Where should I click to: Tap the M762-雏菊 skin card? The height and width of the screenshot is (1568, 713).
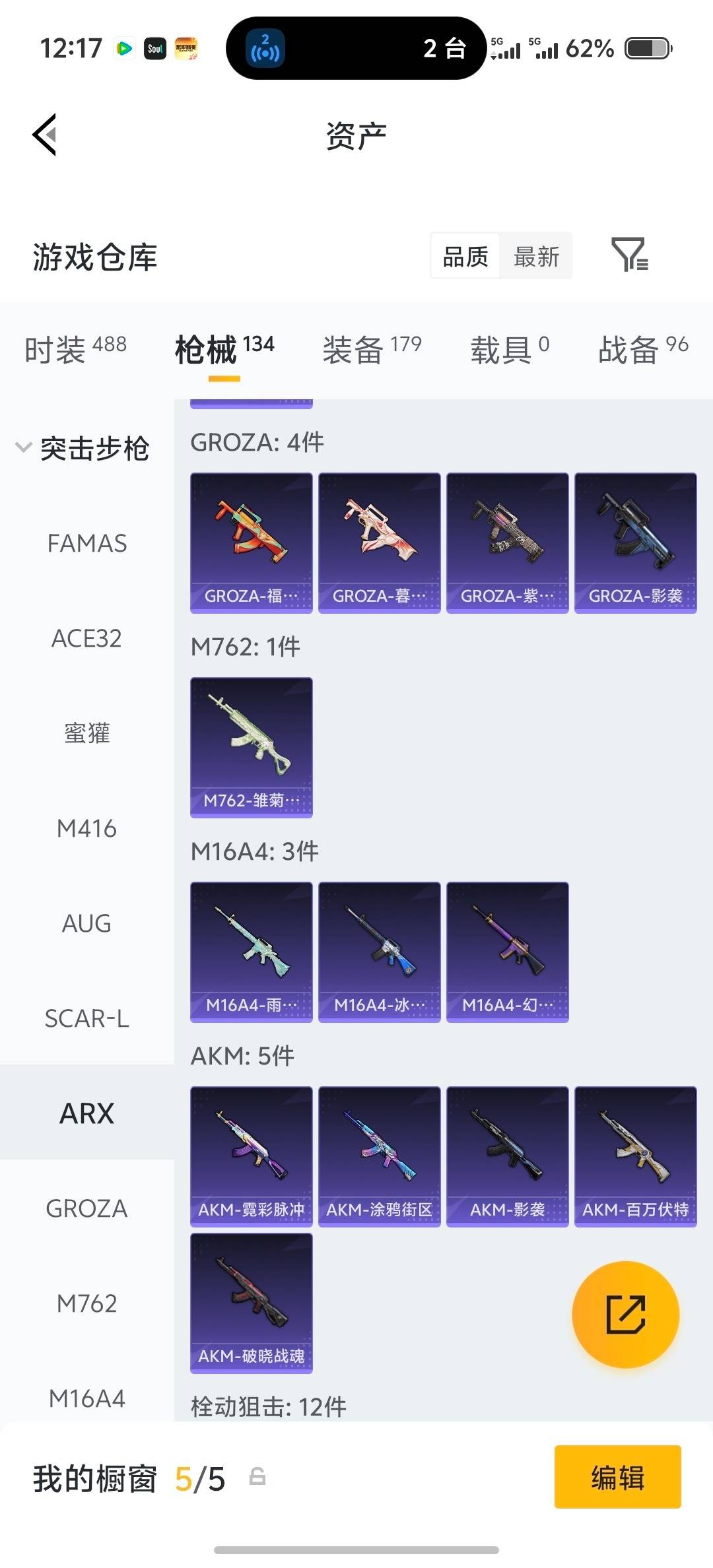pos(251,747)
